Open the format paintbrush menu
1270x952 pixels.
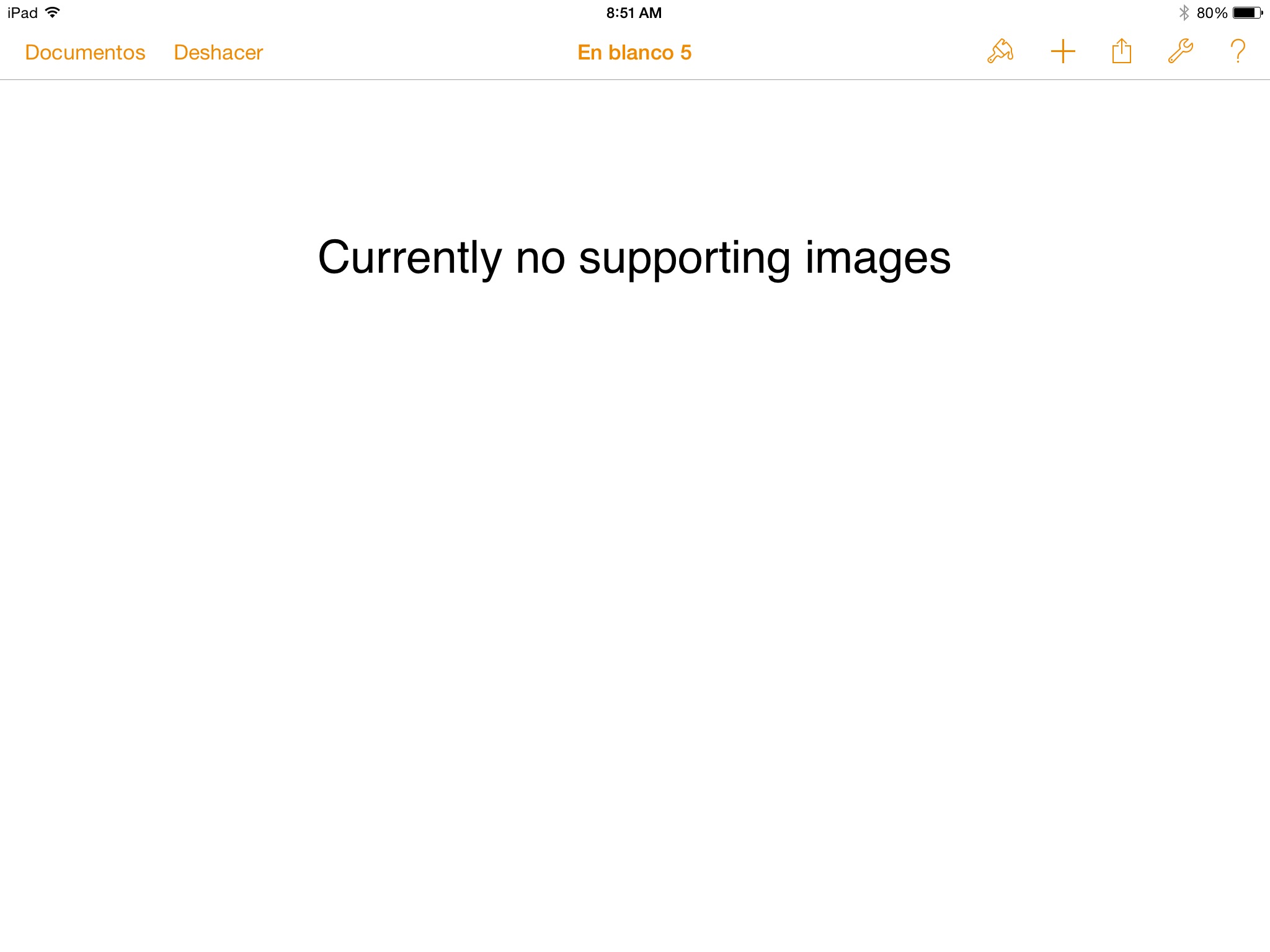1000,51
